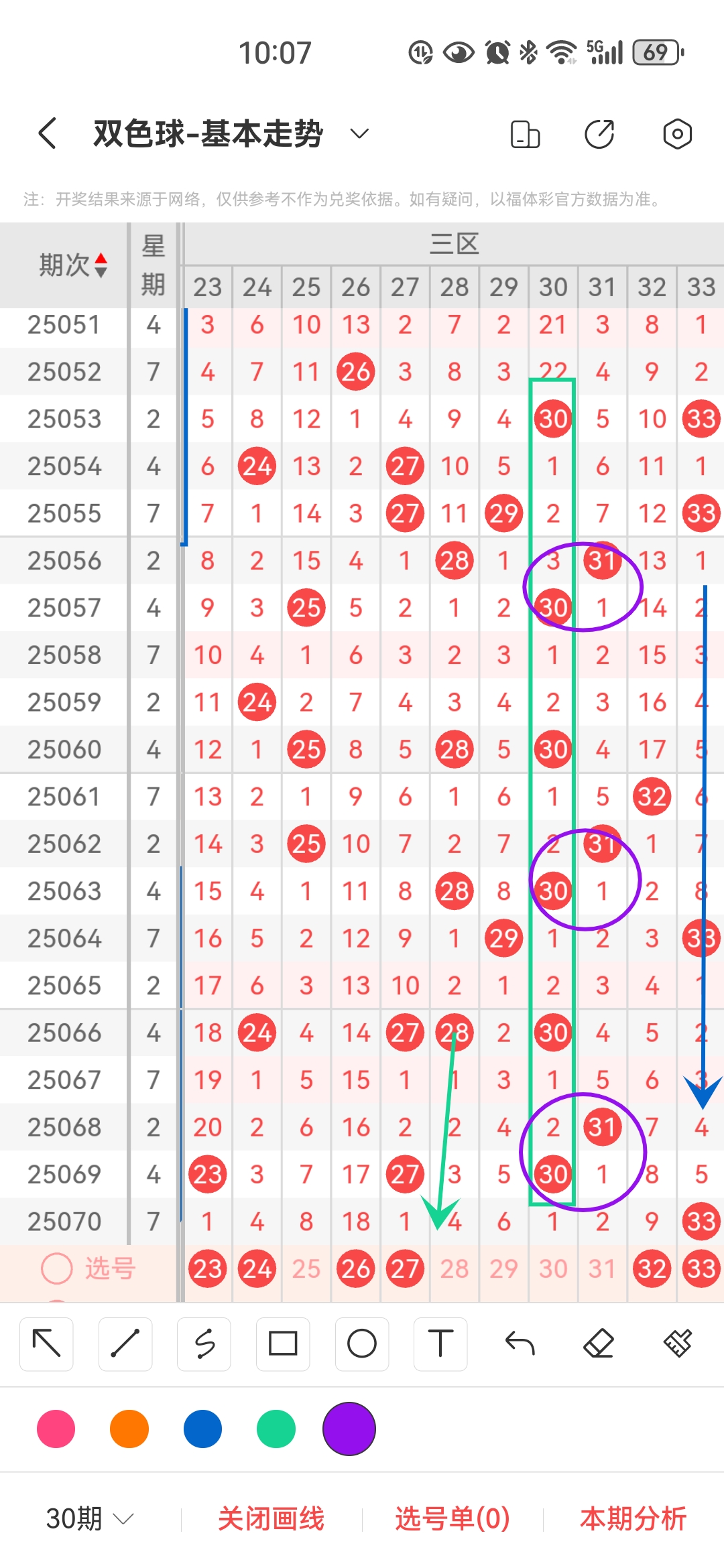Open 本期分析 analysis

pyautogui.click(x=633, y=1518)
